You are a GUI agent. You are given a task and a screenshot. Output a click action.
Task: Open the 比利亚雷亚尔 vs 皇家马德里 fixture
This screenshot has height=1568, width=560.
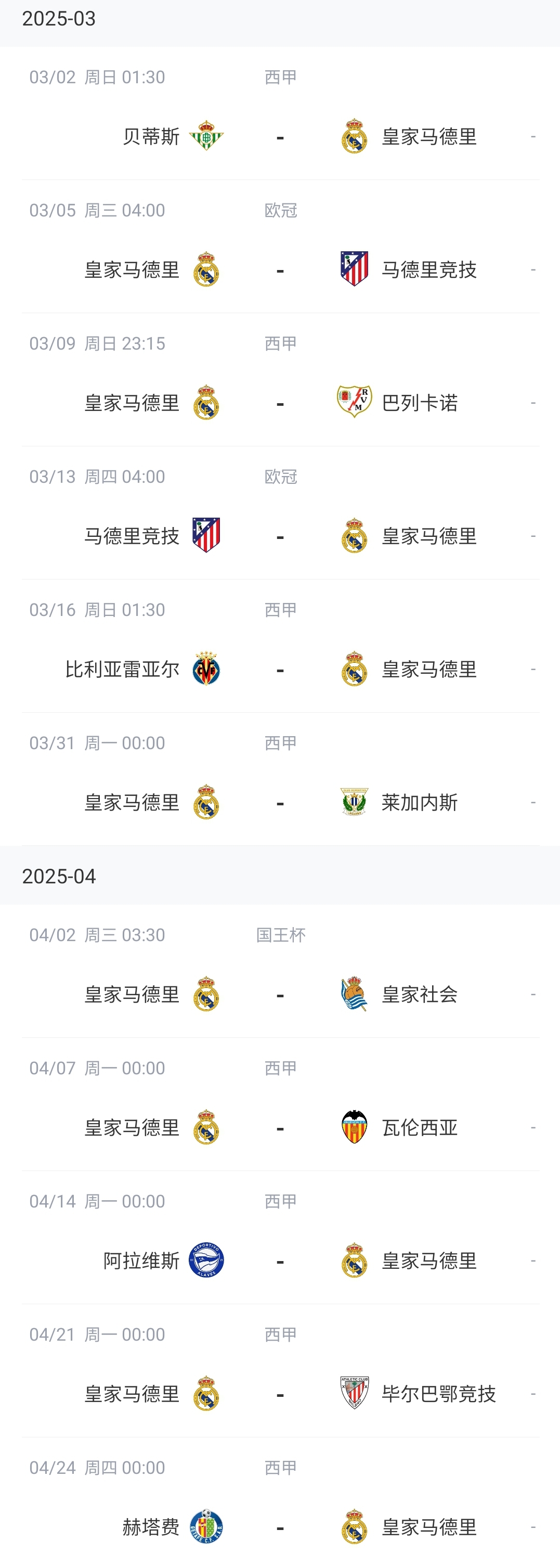[x=280, y=670]
